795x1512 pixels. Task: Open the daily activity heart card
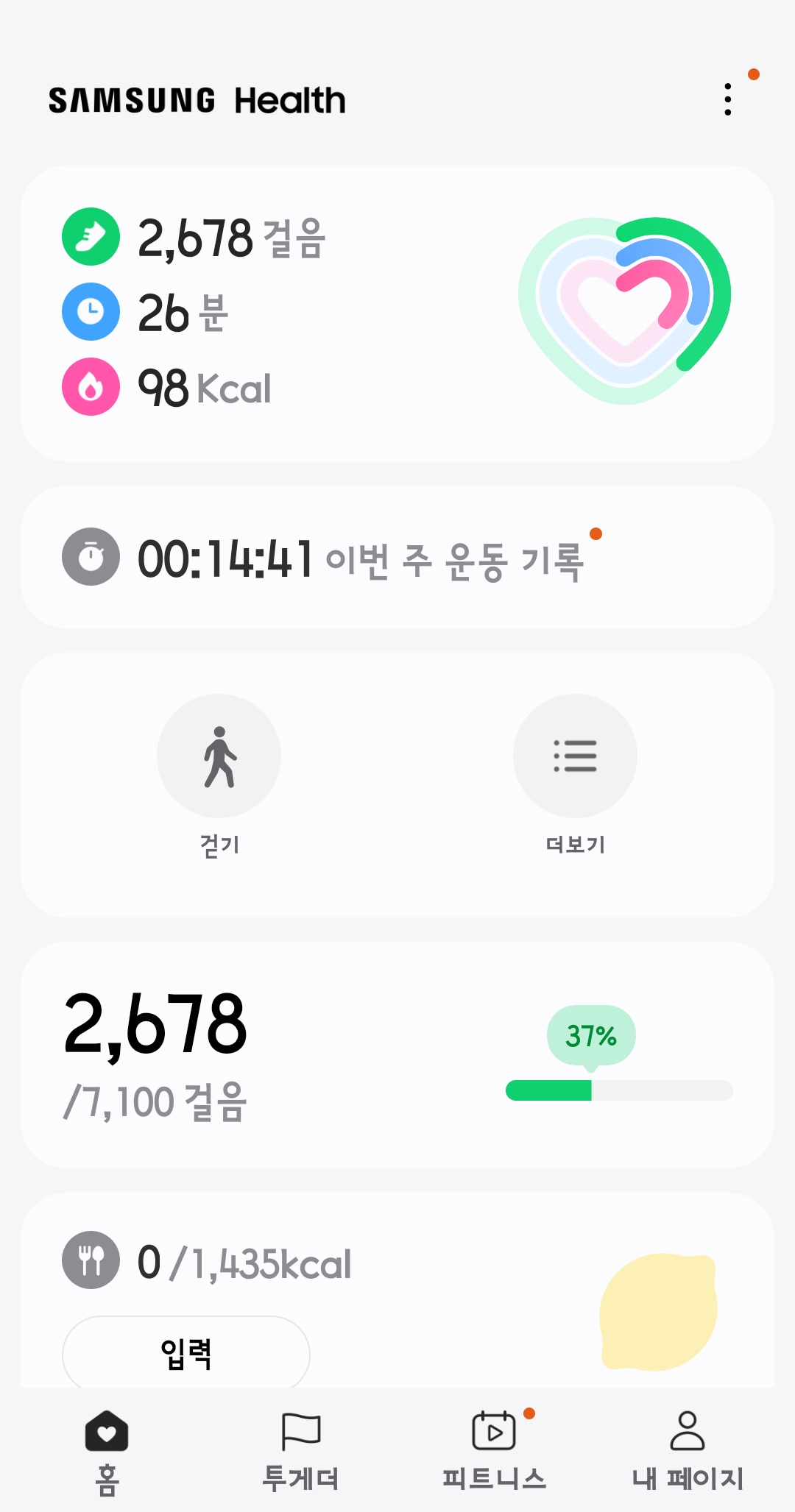pos(397,313)
